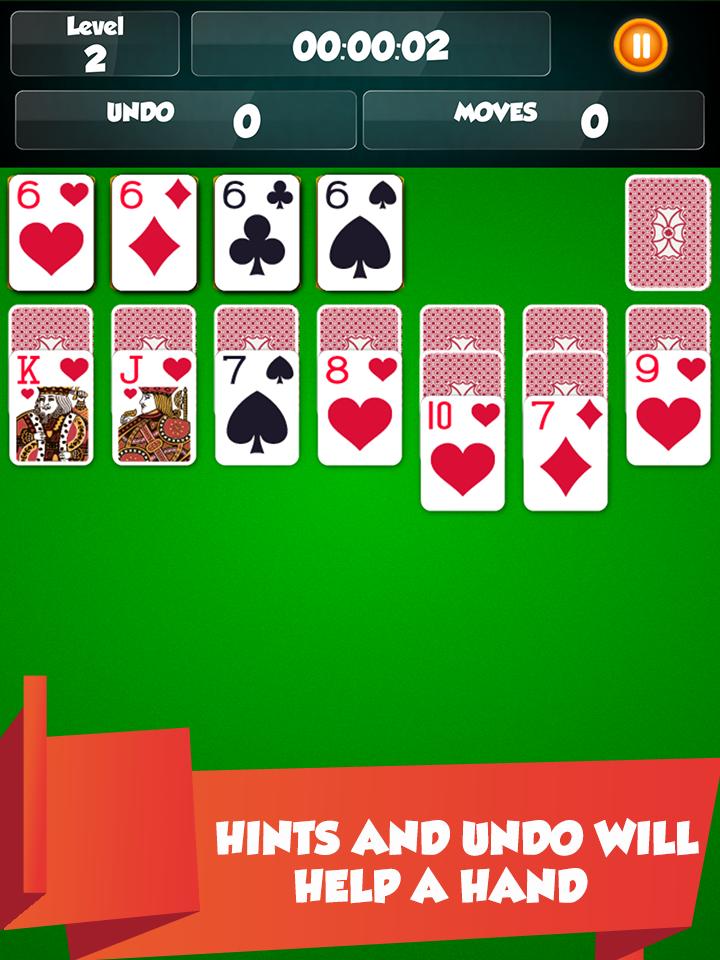Pick the 8 of hearts card
Viewport: 720px width, 960px height.
[360, 410]
